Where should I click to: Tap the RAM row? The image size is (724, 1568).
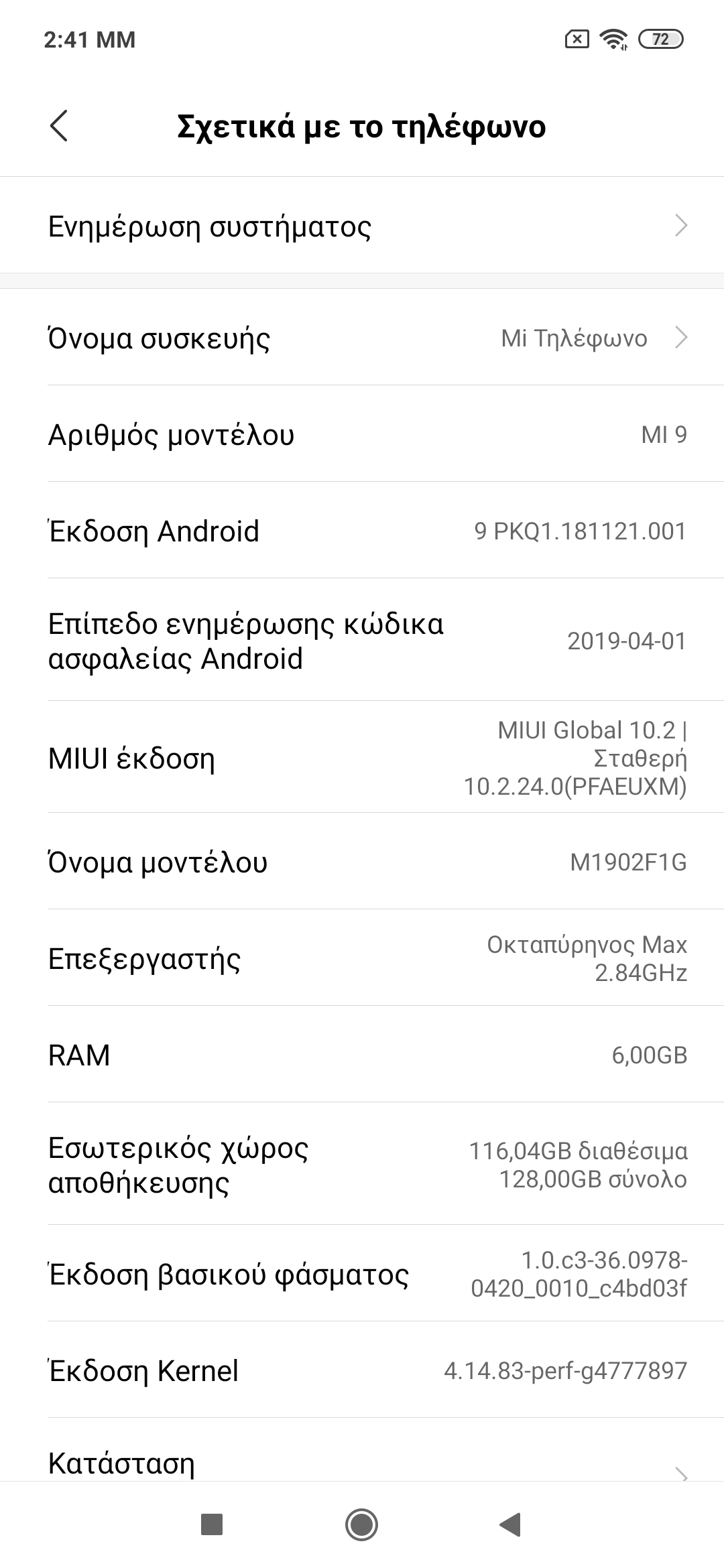tap(362, 1055)
